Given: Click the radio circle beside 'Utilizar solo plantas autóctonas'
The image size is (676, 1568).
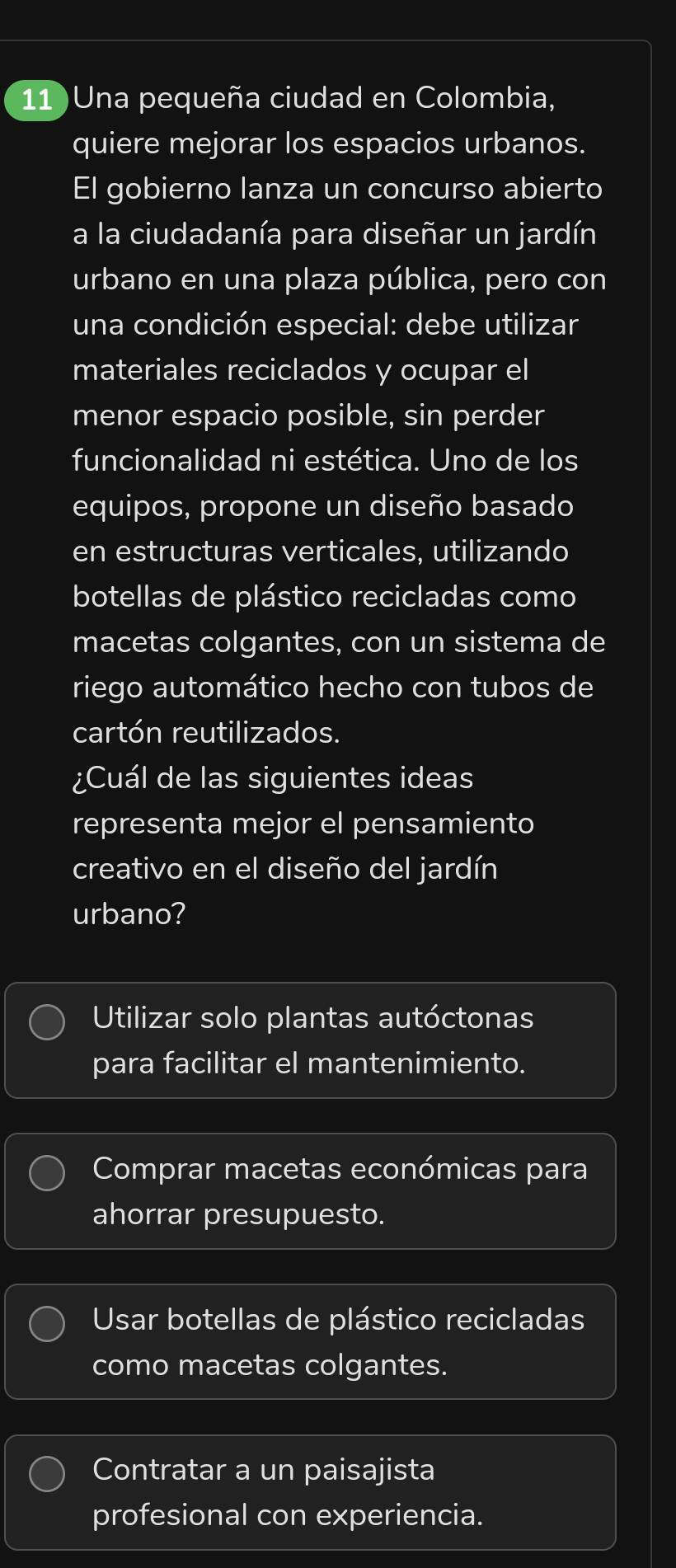Looking at the screenshot, I should 49,1024.
